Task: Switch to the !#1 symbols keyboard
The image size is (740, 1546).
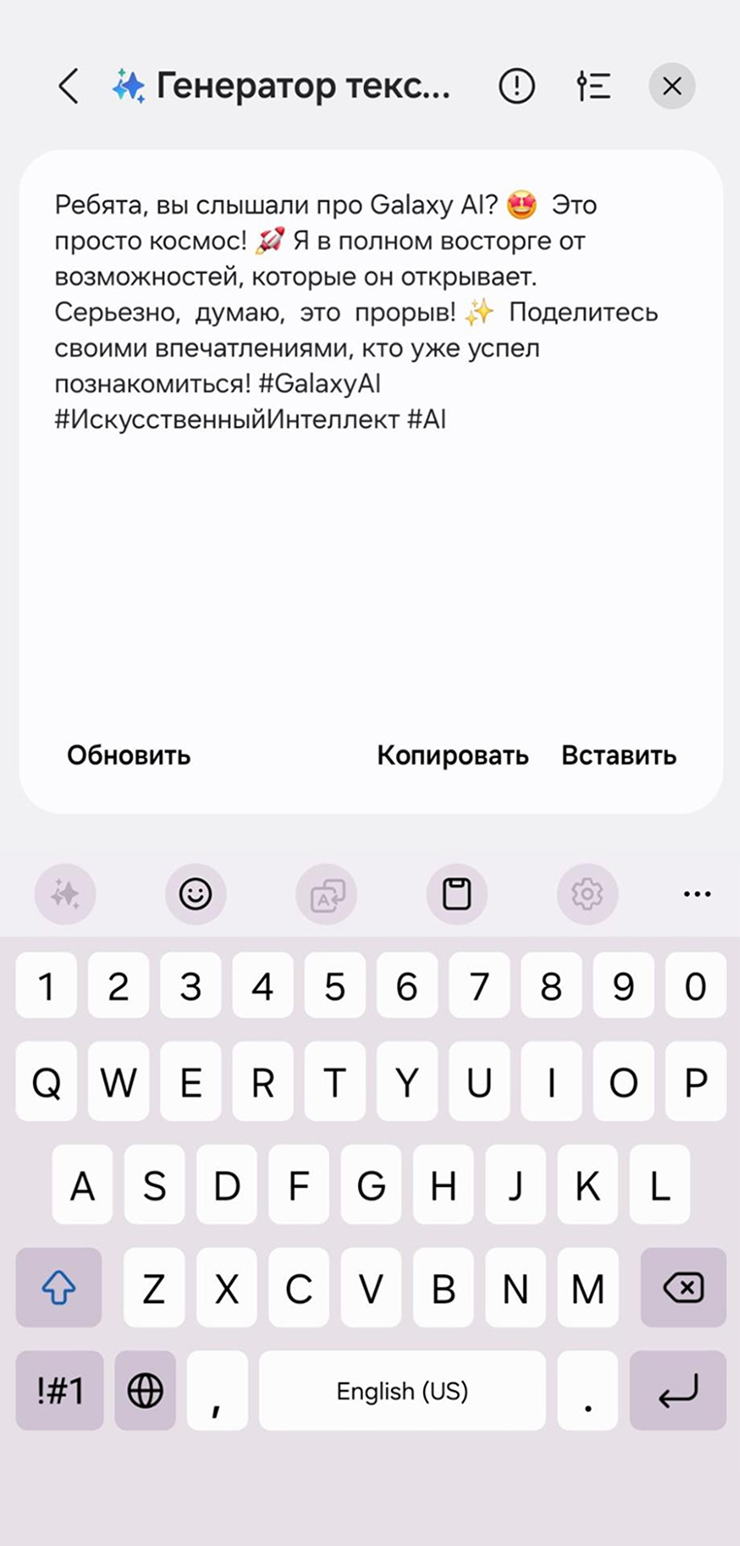Action: (59, 1390)
